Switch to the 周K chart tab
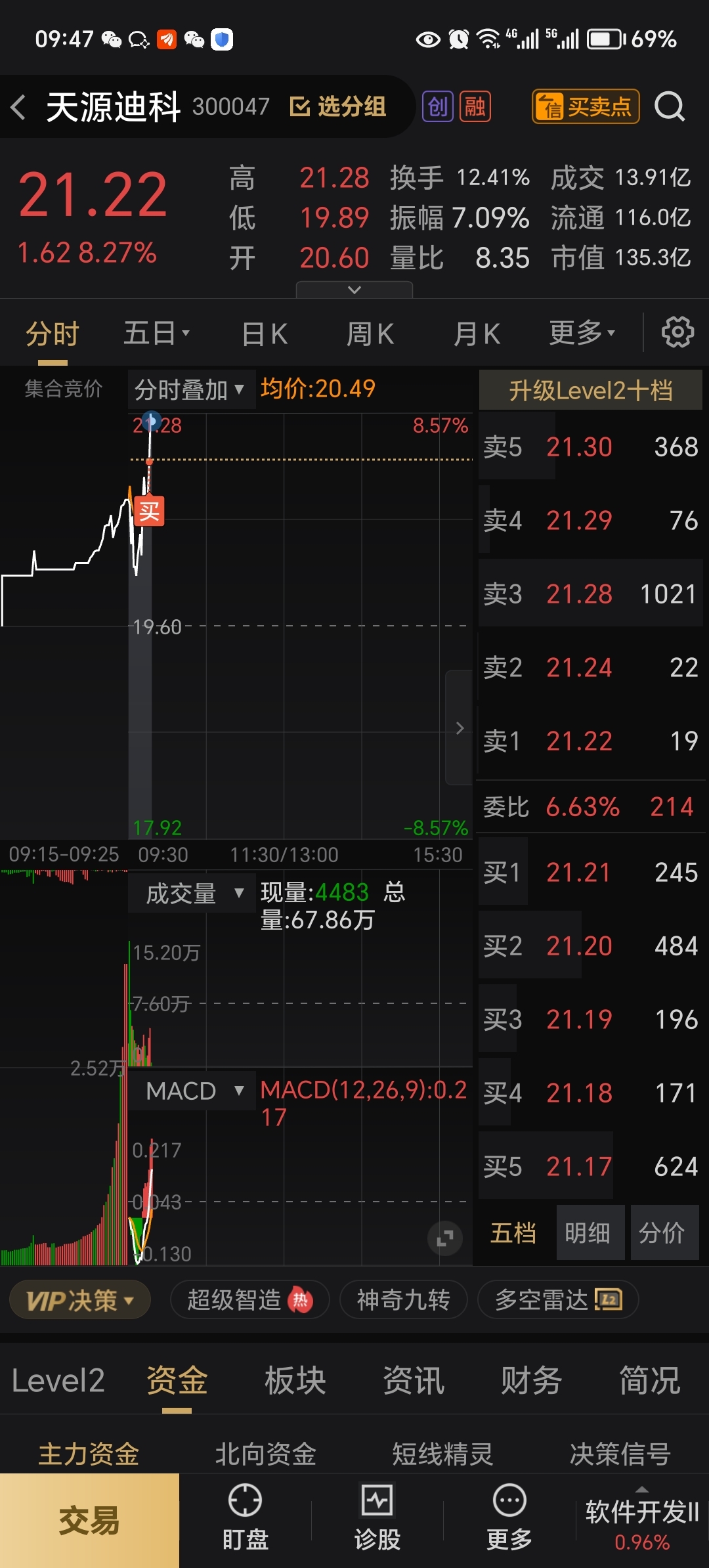This screenshot has width=709, height=1568. pos(370,334)
